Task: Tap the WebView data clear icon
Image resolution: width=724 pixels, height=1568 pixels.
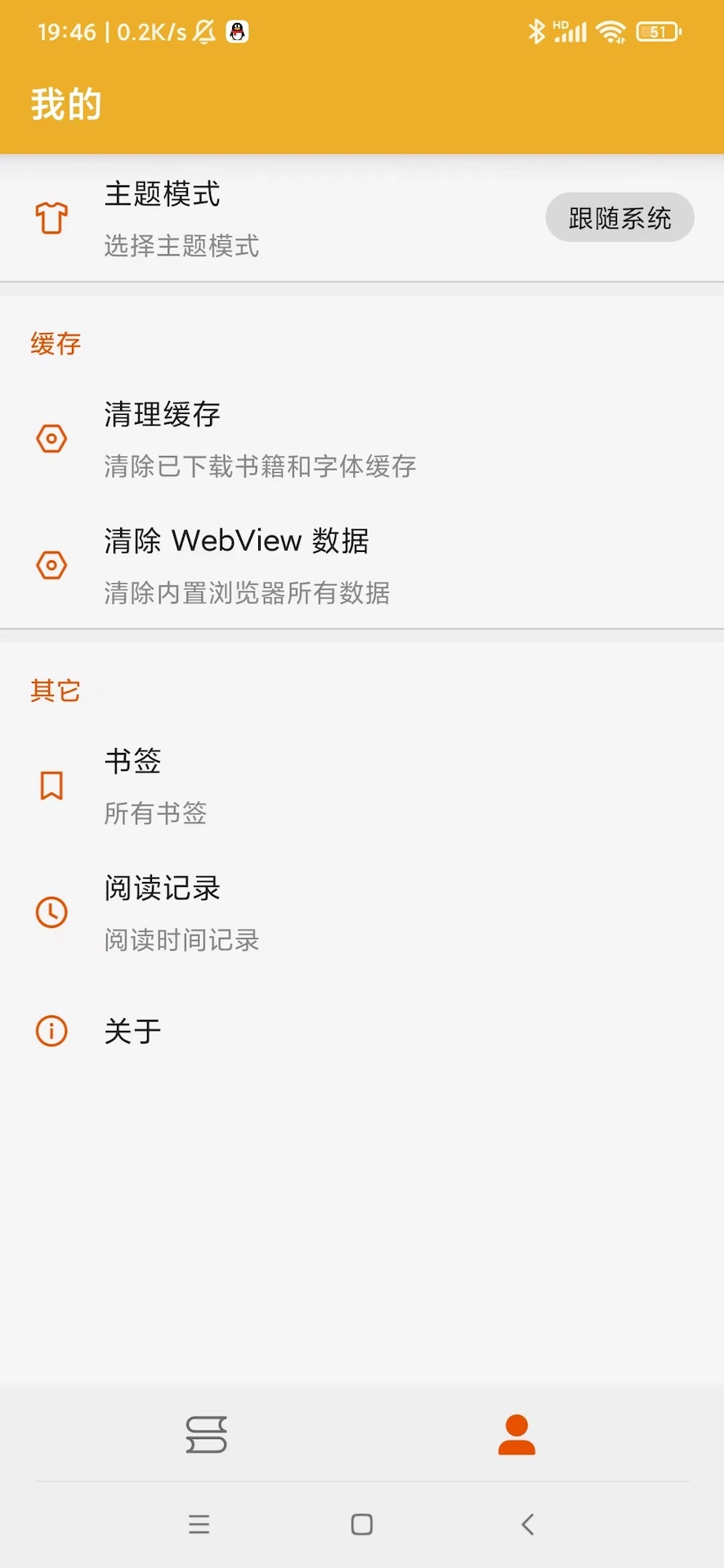Action: pos(51,564)
